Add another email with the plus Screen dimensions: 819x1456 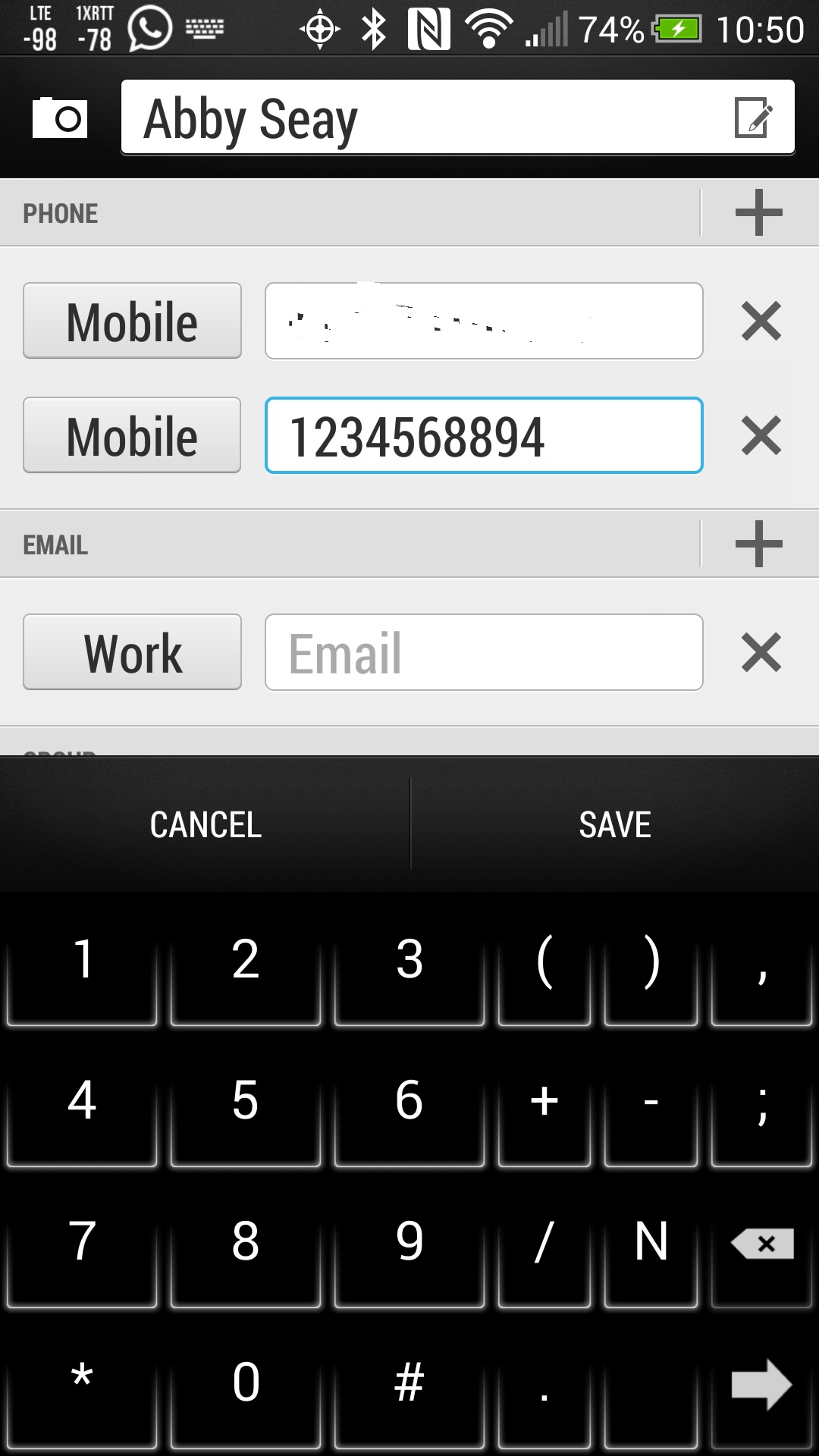(758, 544)
